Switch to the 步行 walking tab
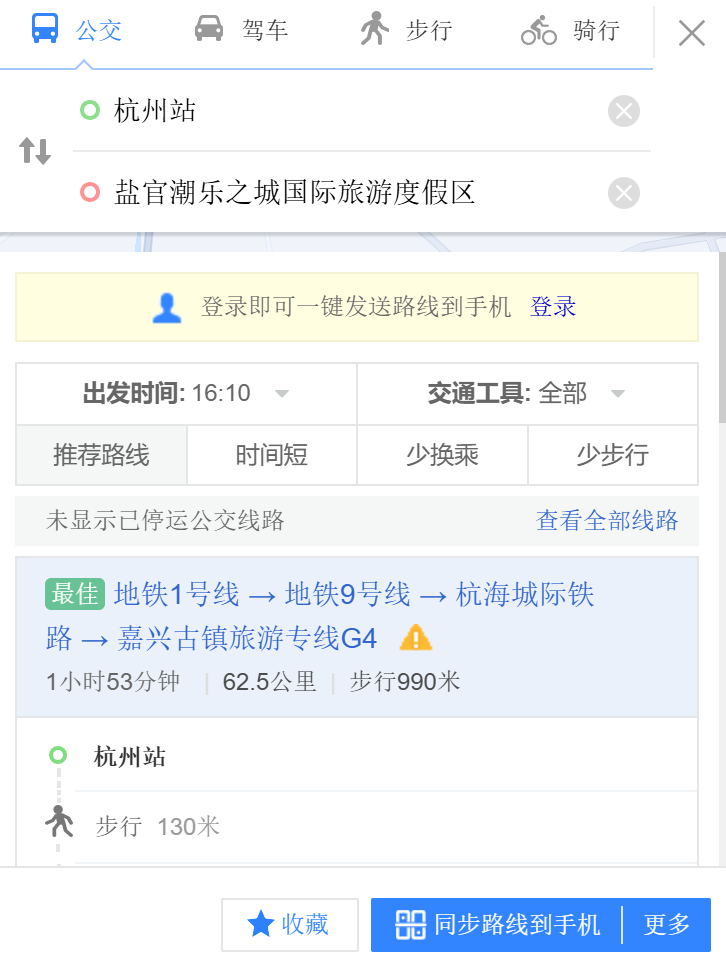The image size is (726, 980). tap(406, 29)
